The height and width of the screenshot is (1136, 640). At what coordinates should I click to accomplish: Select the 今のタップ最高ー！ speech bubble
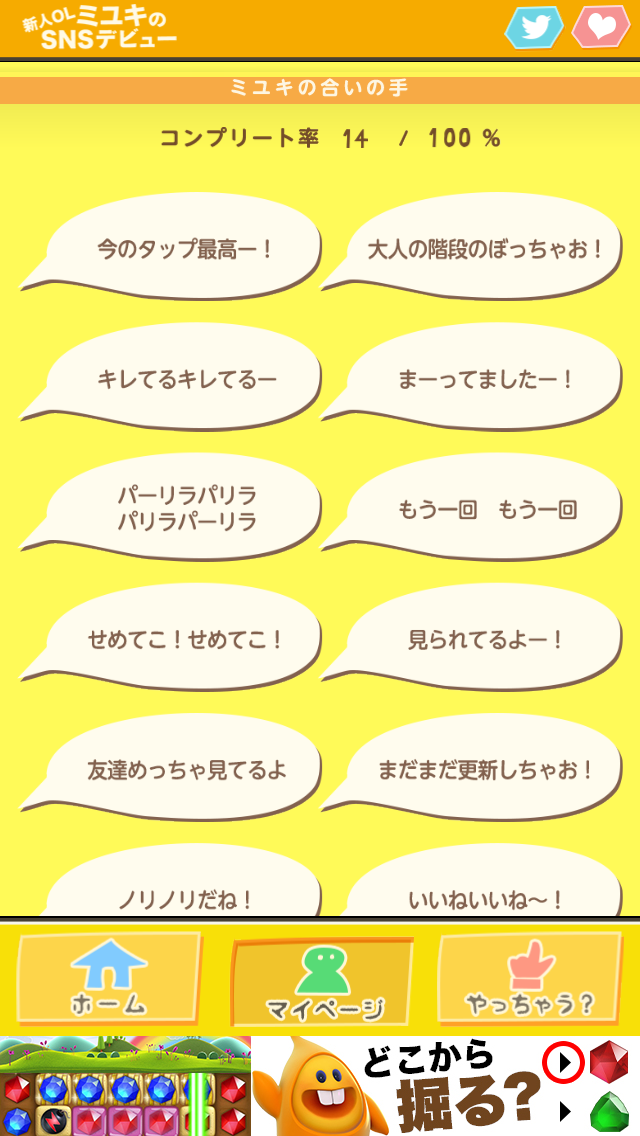[184, 249]
